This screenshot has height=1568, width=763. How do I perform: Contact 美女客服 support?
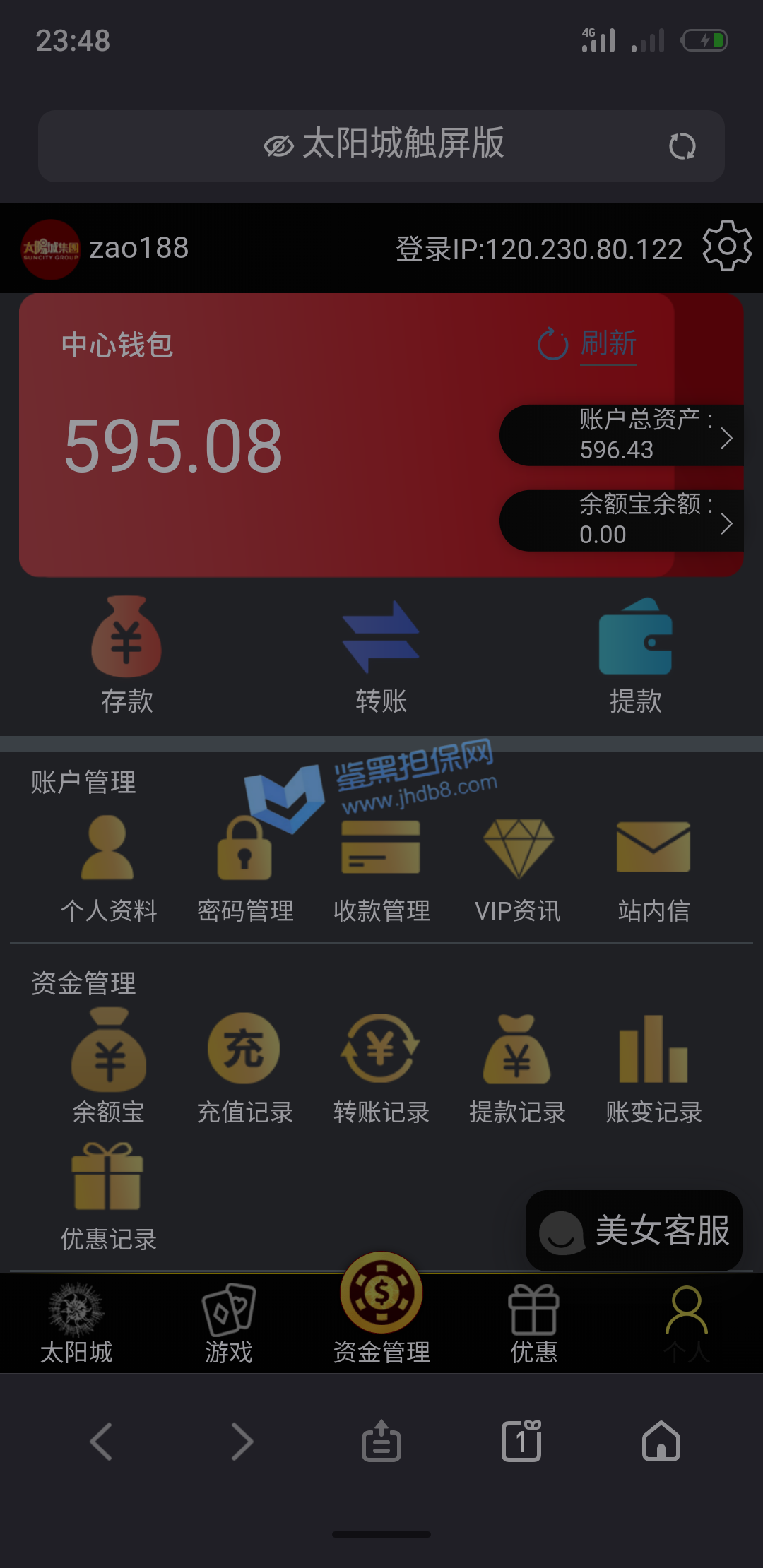[634, 1230]
